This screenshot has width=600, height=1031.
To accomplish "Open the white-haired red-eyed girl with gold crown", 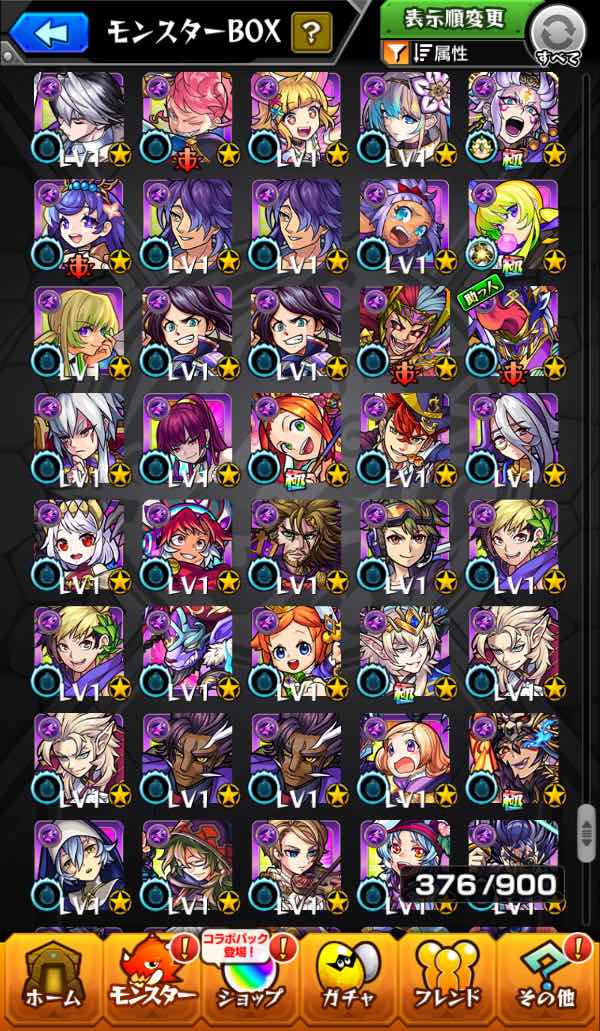I will pos(81,546).
